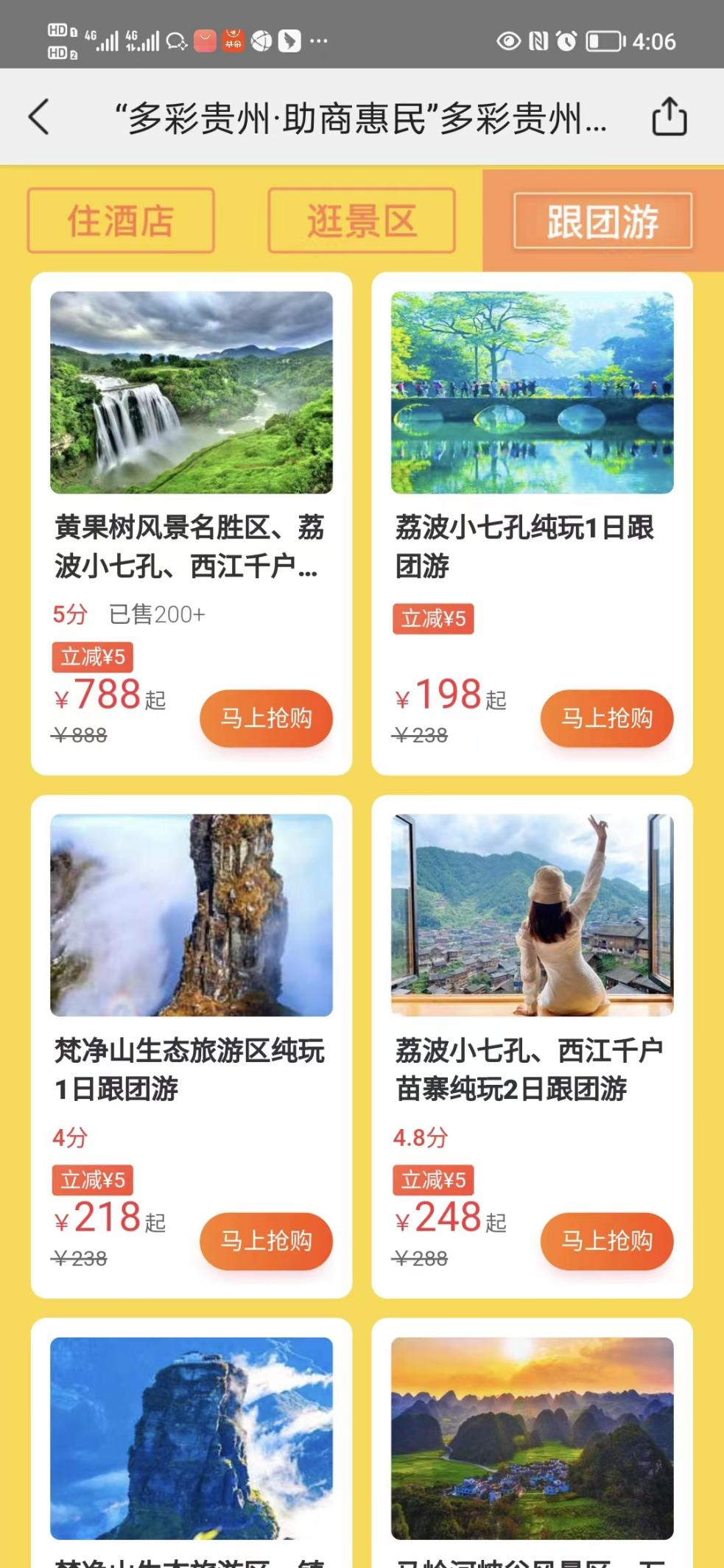Tap 马上抢购 for the ¥788 tour

pos(266,718)
